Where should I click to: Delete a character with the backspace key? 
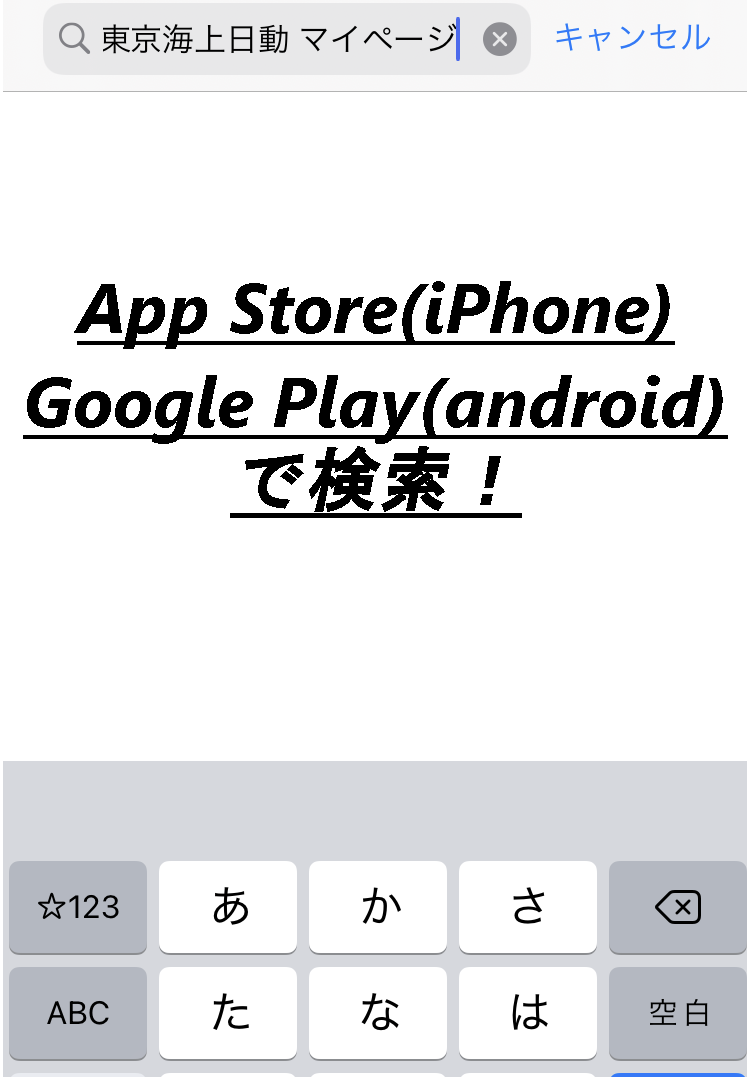(678, 907)
